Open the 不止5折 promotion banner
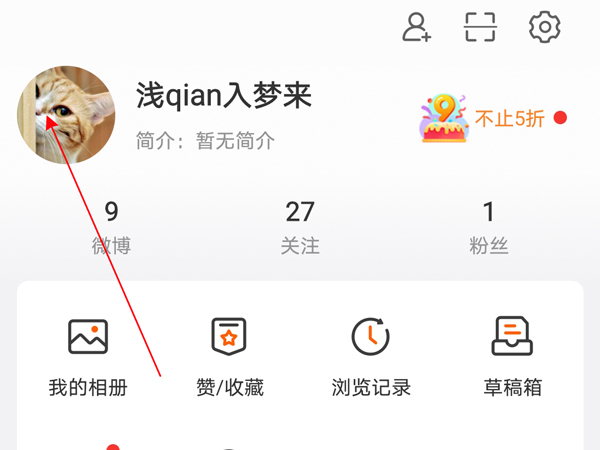 pyautogui.click(x=492, y=118)
